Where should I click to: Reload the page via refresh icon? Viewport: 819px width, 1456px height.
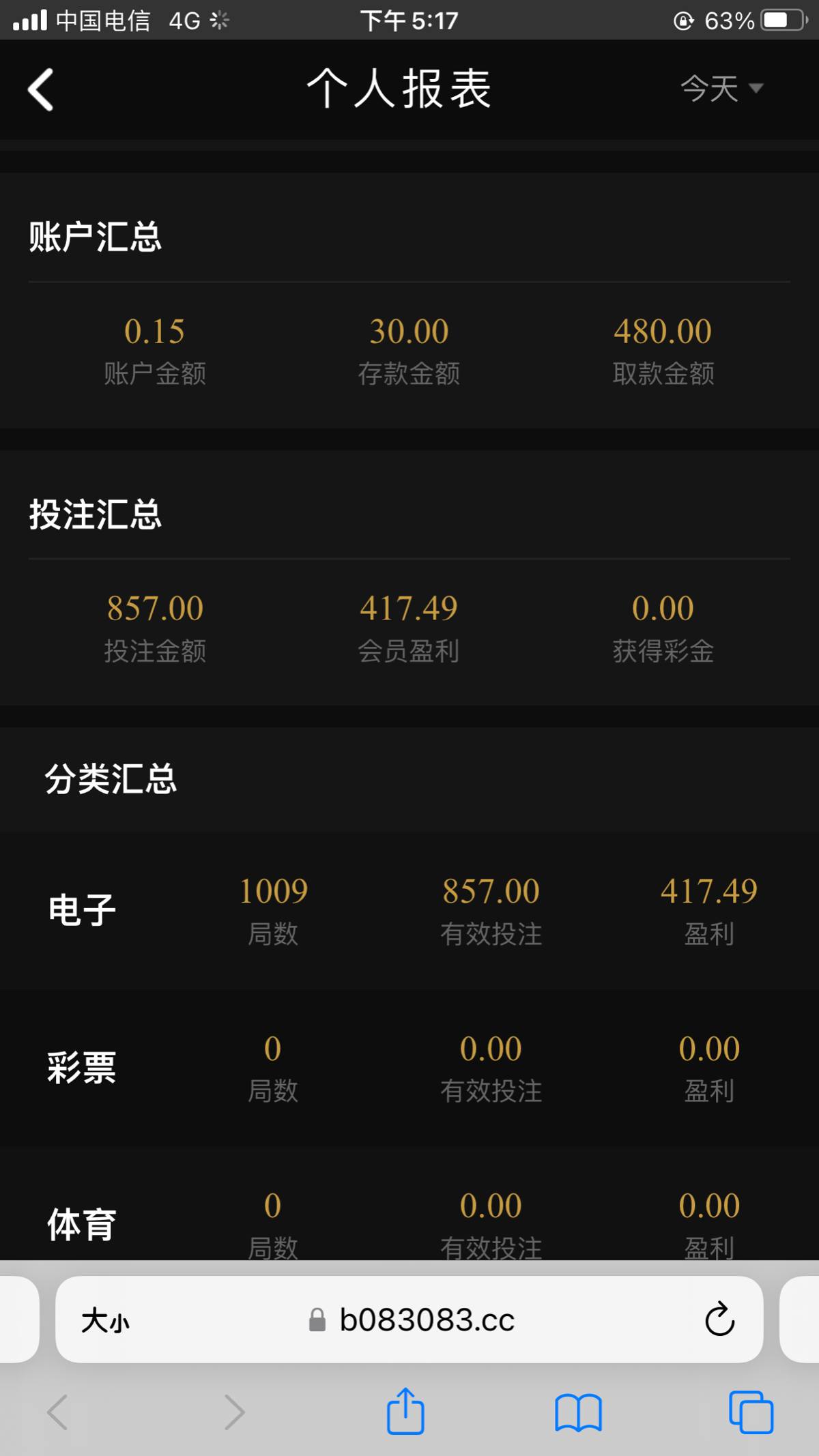click(x=717, y=1319)
